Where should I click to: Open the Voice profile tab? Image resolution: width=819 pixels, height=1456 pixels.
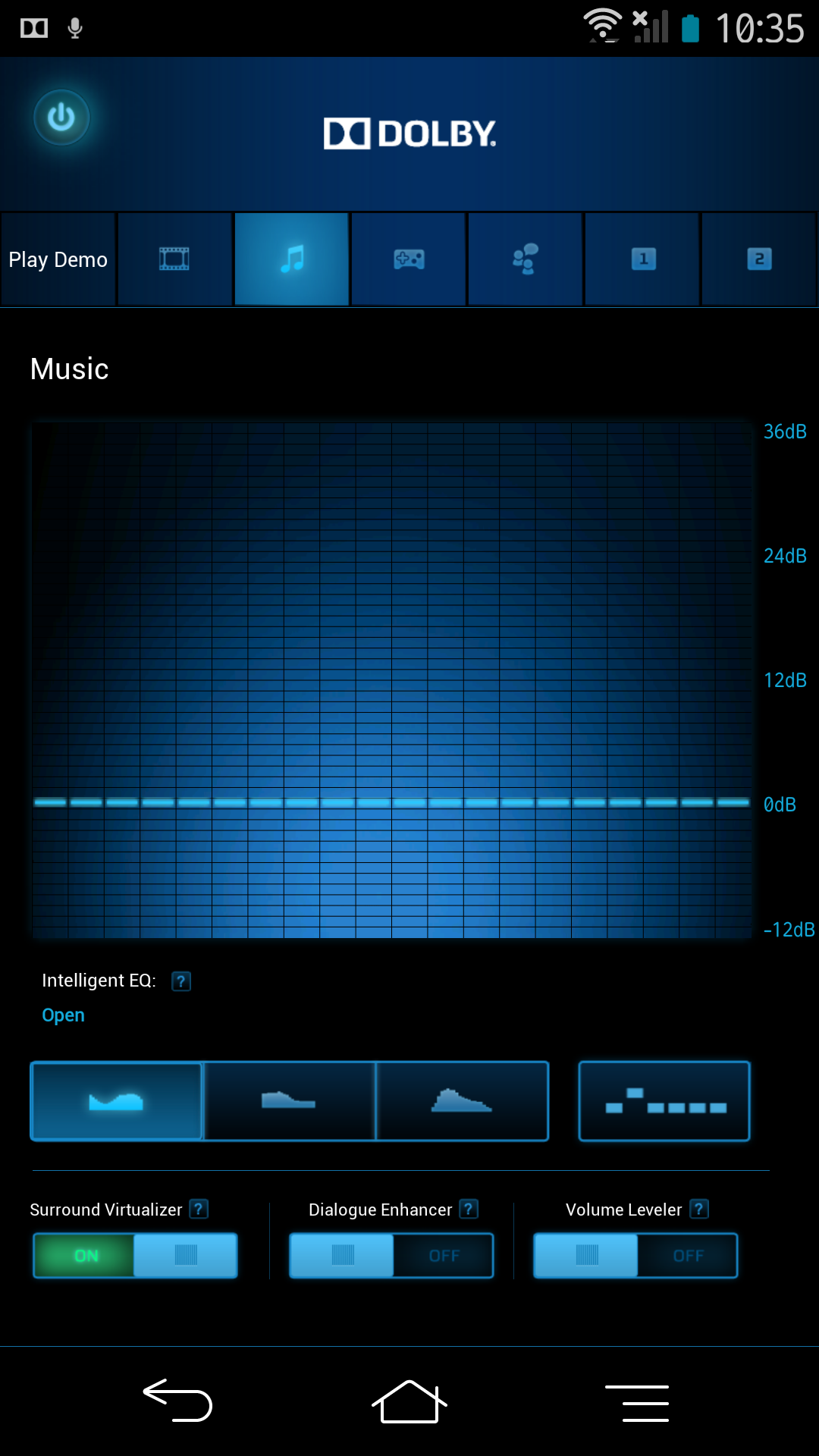tap(526, 259)
